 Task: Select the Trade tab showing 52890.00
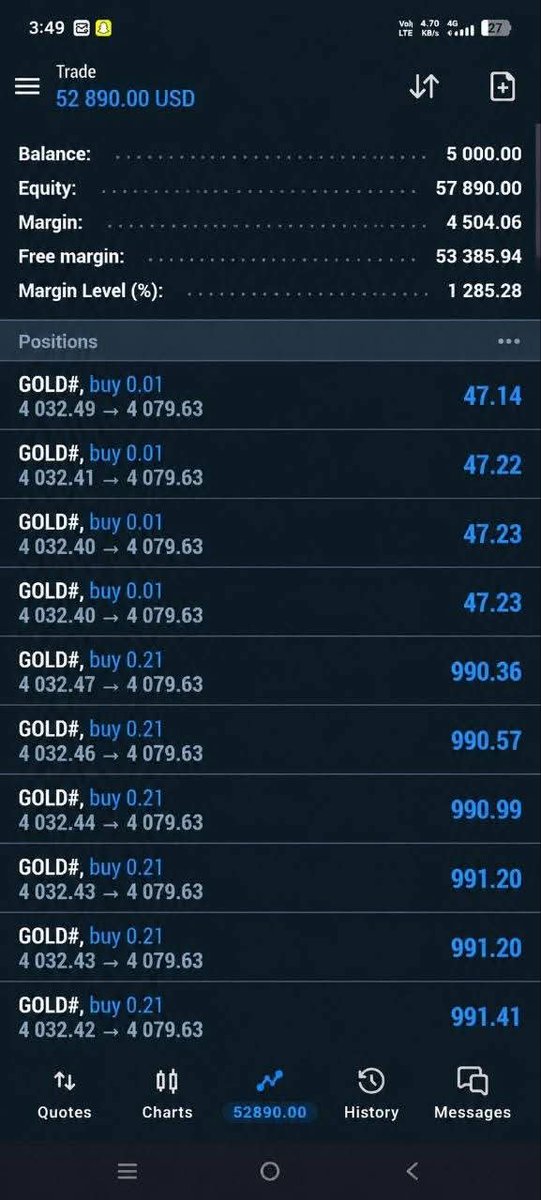click(269, 1093)
